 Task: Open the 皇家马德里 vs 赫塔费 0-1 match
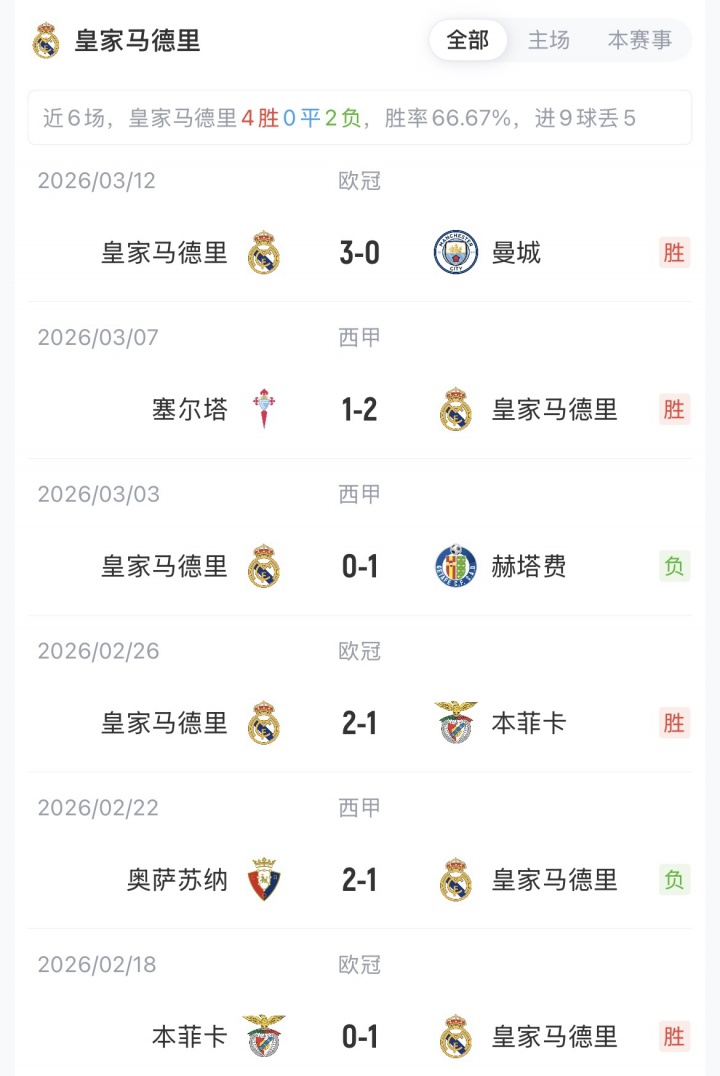360,566
